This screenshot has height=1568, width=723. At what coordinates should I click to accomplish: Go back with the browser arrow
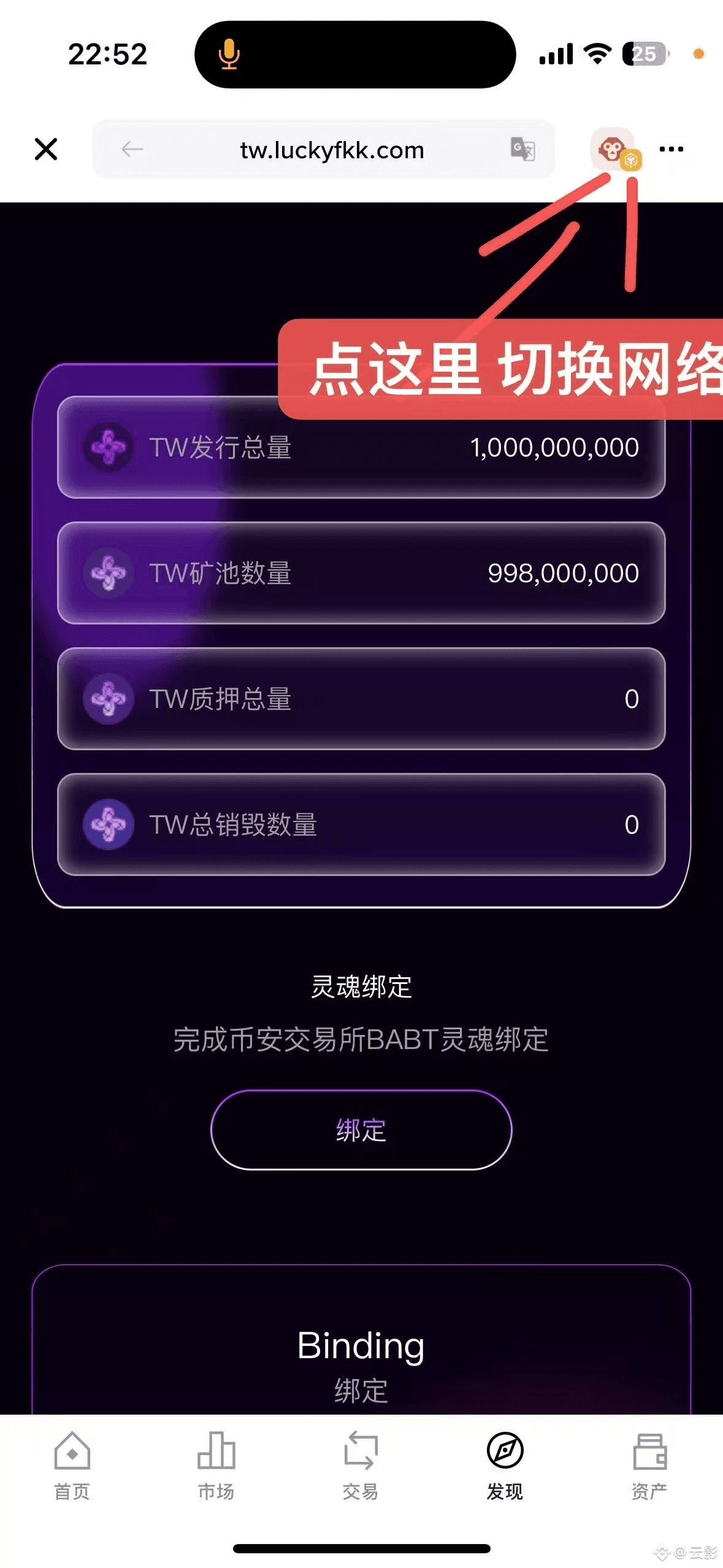(x=132, y=149)
